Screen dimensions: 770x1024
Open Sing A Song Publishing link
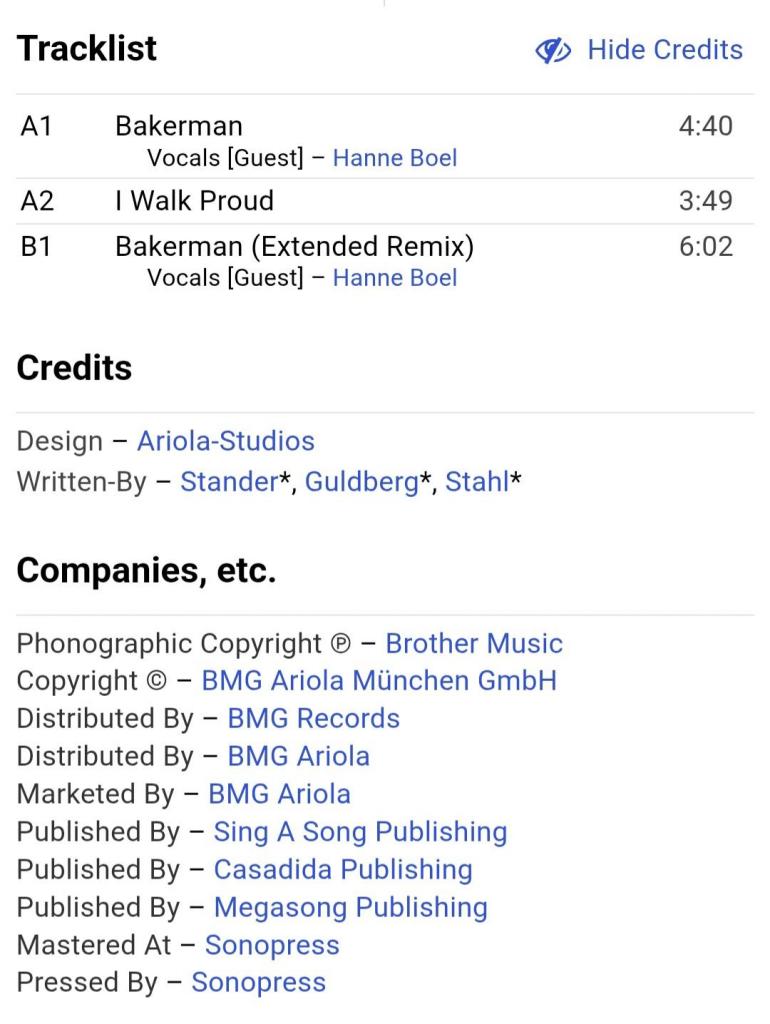360,832
